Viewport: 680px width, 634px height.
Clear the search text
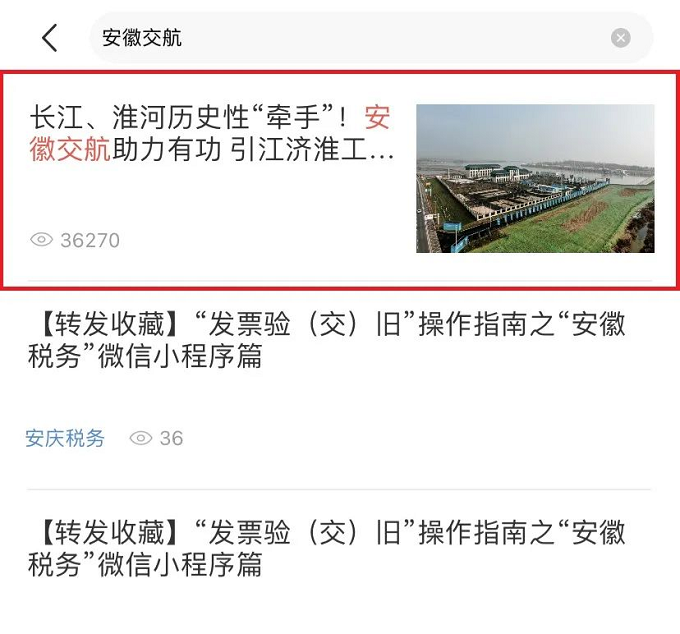(x=621, y=38)
